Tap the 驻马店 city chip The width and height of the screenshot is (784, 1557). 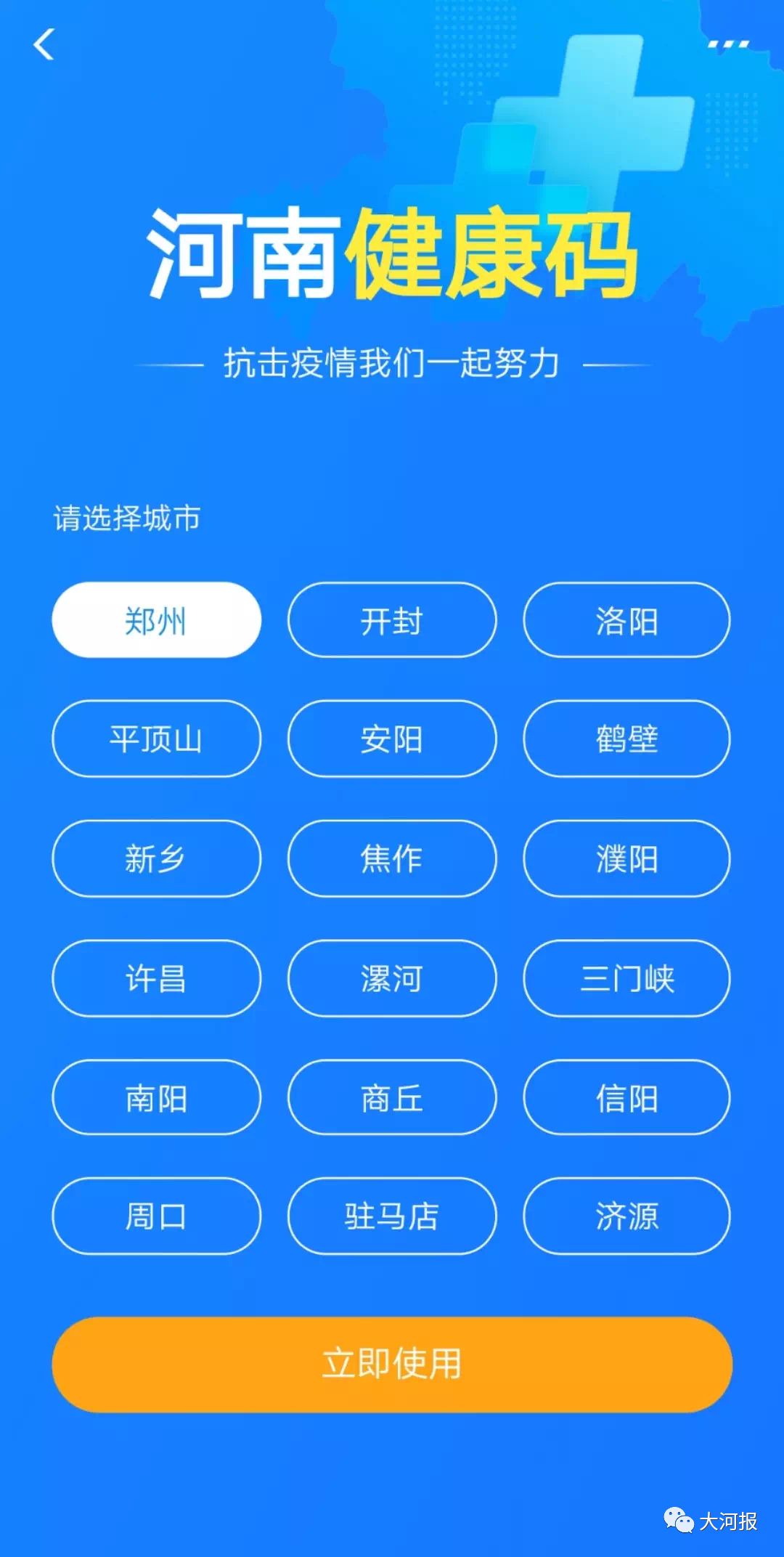(392, 1216)
